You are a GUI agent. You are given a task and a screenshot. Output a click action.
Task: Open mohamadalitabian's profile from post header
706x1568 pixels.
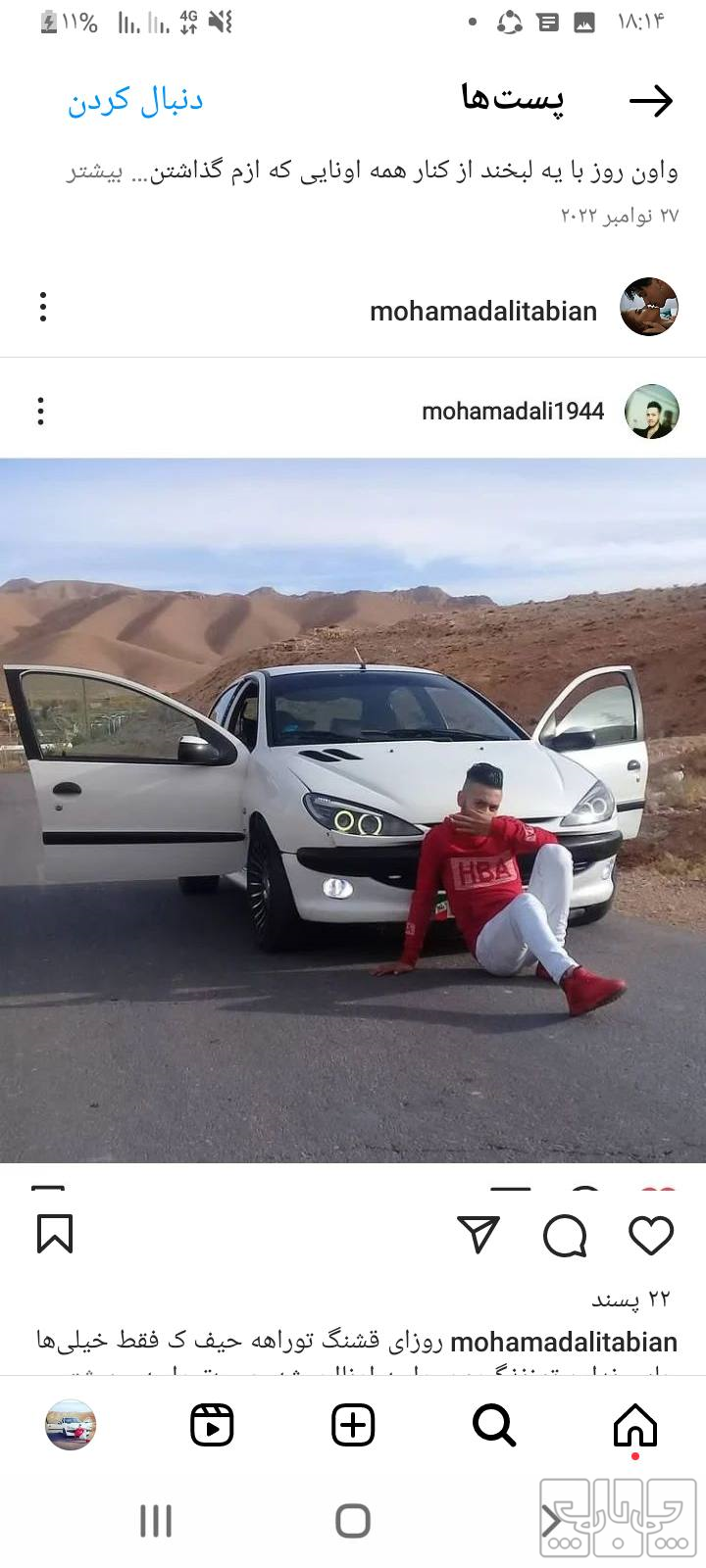coord(483,311)
